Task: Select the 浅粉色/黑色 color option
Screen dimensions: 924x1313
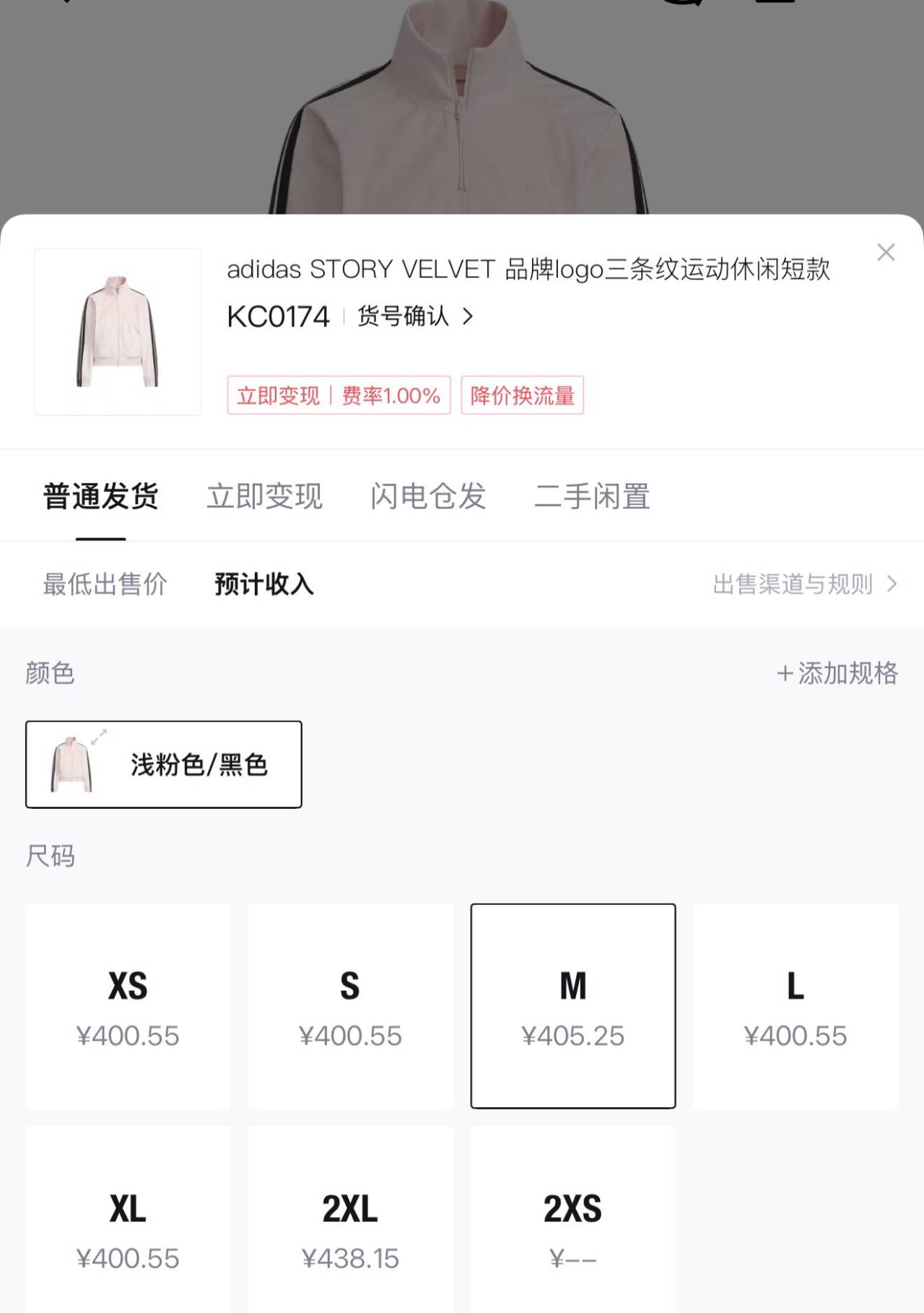Action: (164, 764)
